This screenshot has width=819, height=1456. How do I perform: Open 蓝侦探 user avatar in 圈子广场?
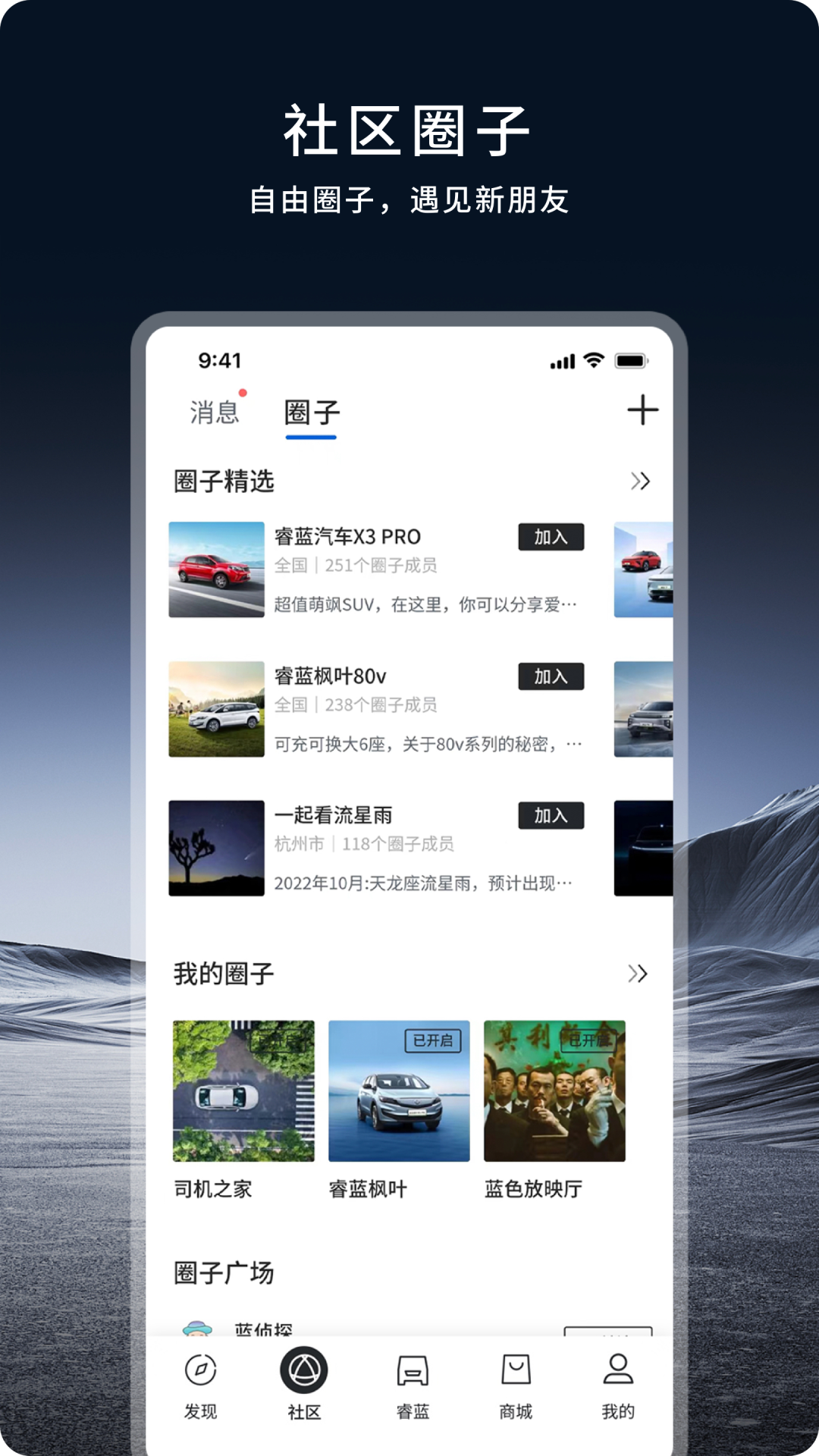(199, 1328)
